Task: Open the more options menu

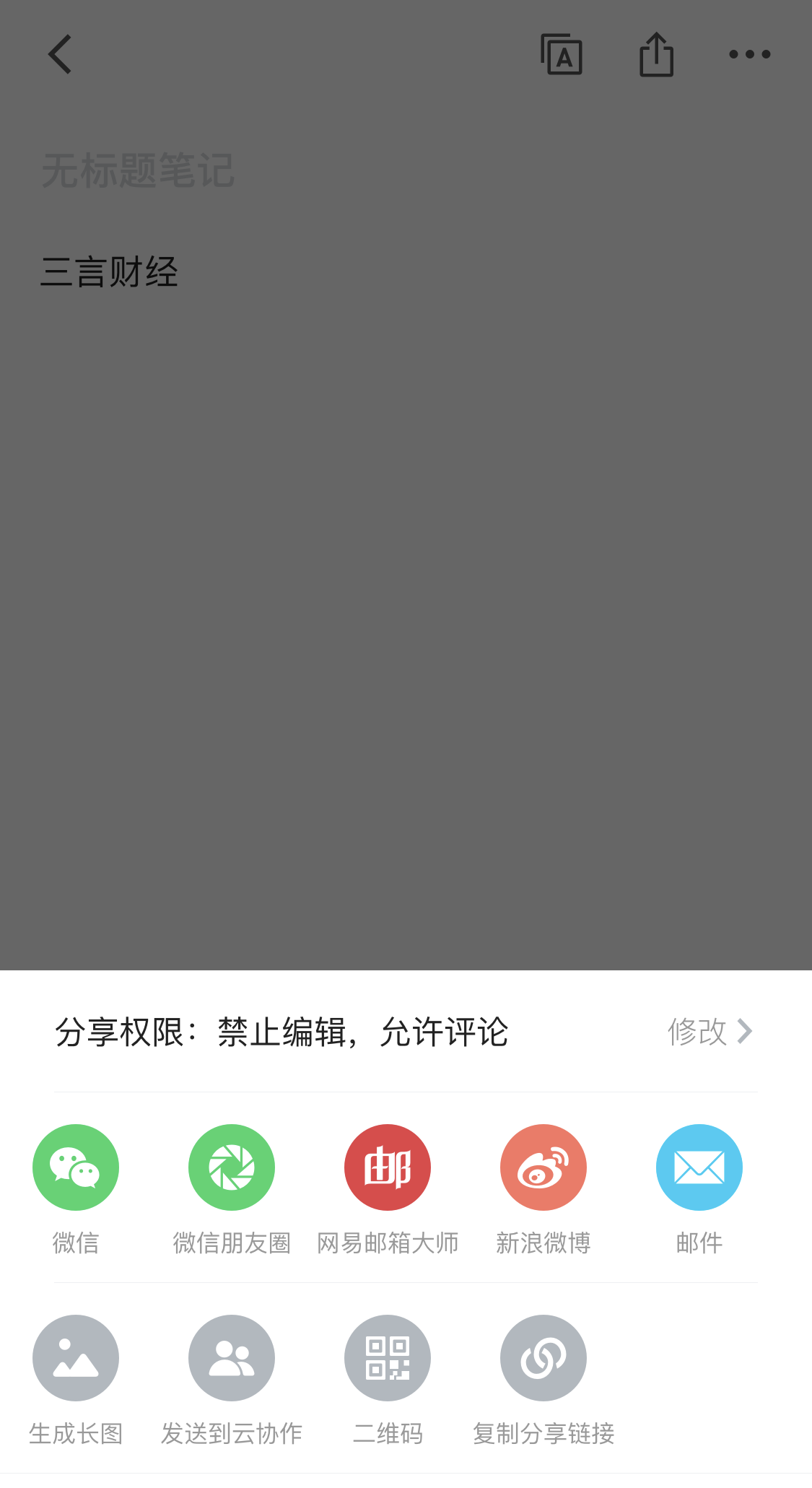Action: (748, 54)
